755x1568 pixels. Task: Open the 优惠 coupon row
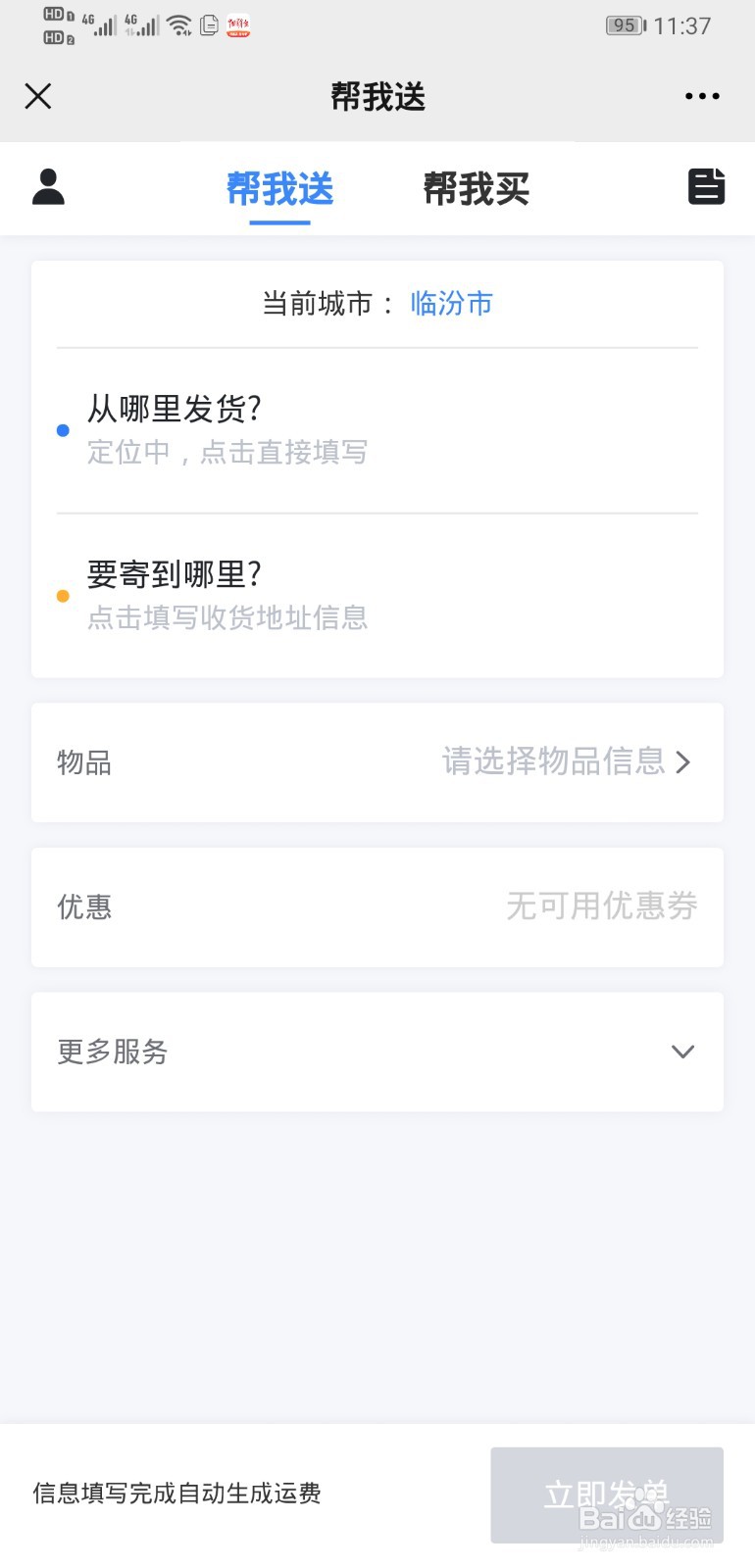pyautogui.click(x=377, y=907)
